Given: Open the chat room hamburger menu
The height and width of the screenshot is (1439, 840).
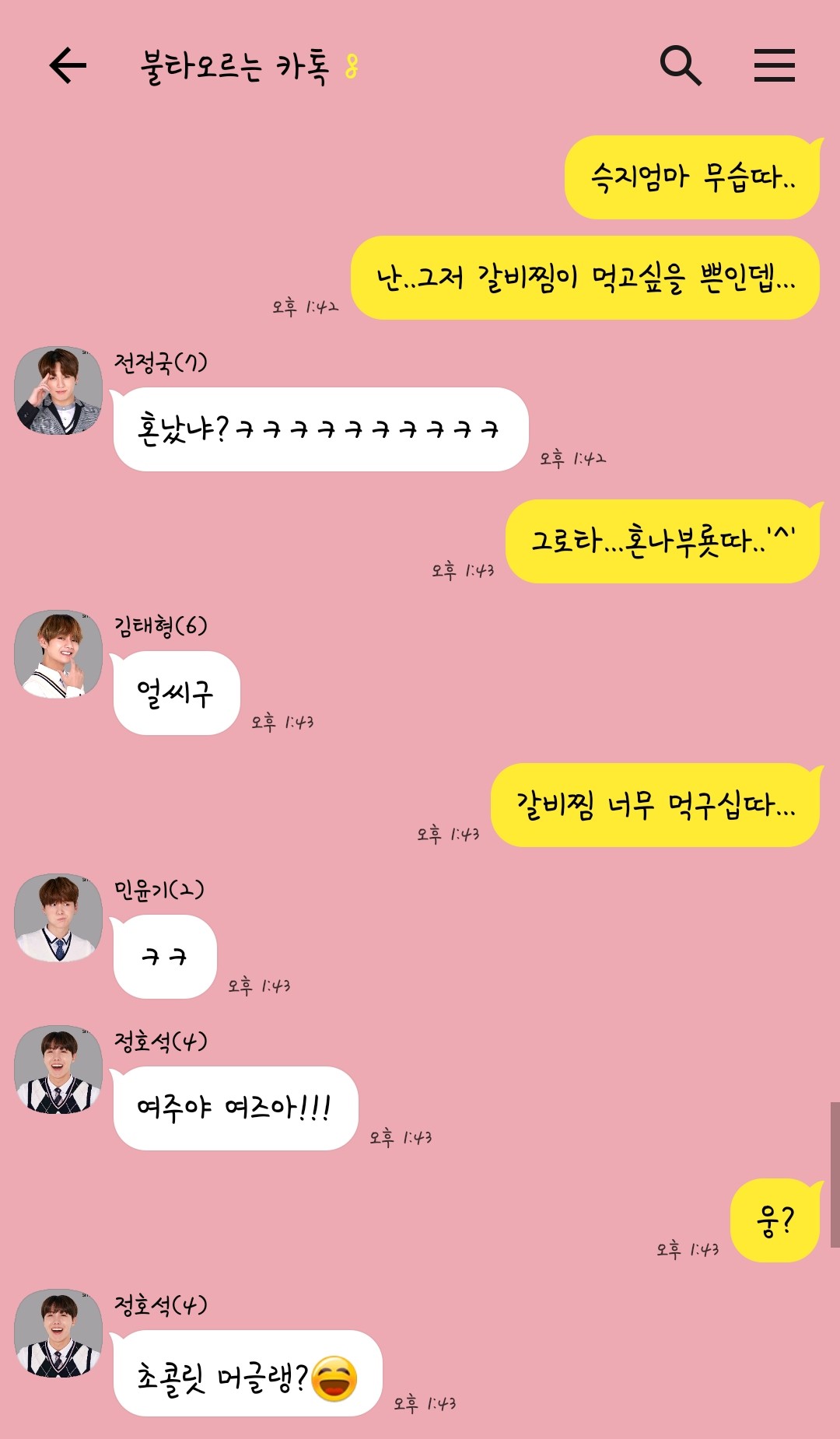Looking at the screenshot, I should coord(774,65).
